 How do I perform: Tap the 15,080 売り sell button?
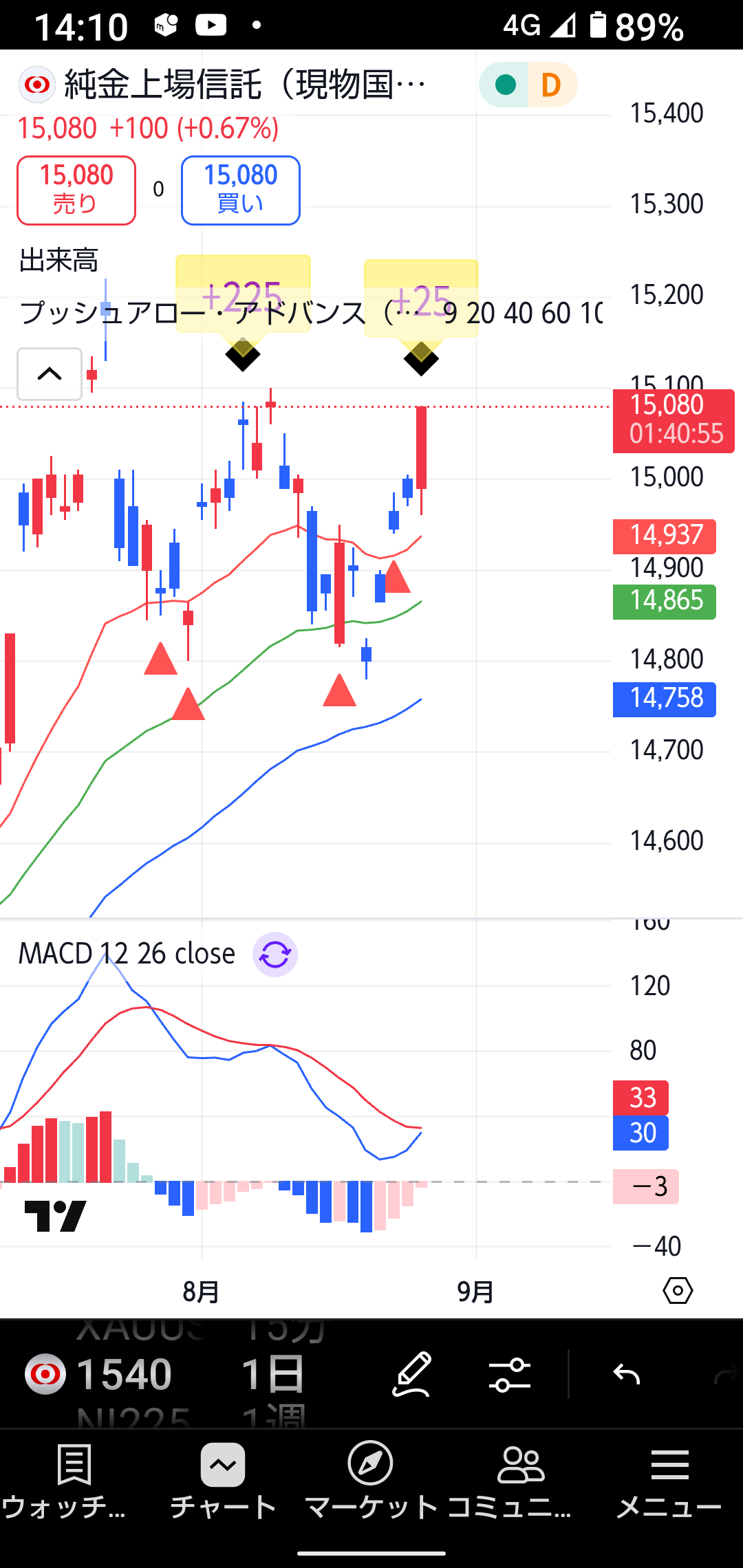(x=76, y=190)
